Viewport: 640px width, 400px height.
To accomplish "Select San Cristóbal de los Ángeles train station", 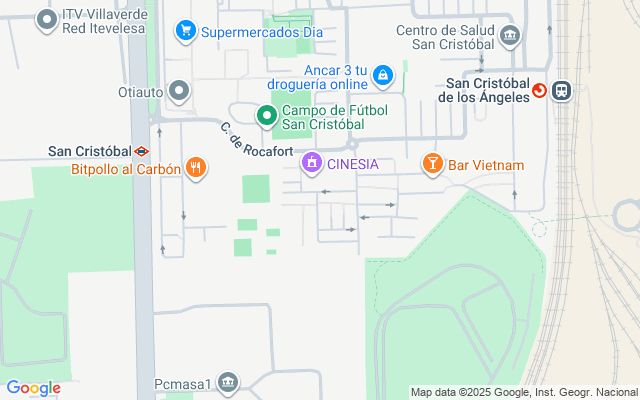I will pos(560,90).
